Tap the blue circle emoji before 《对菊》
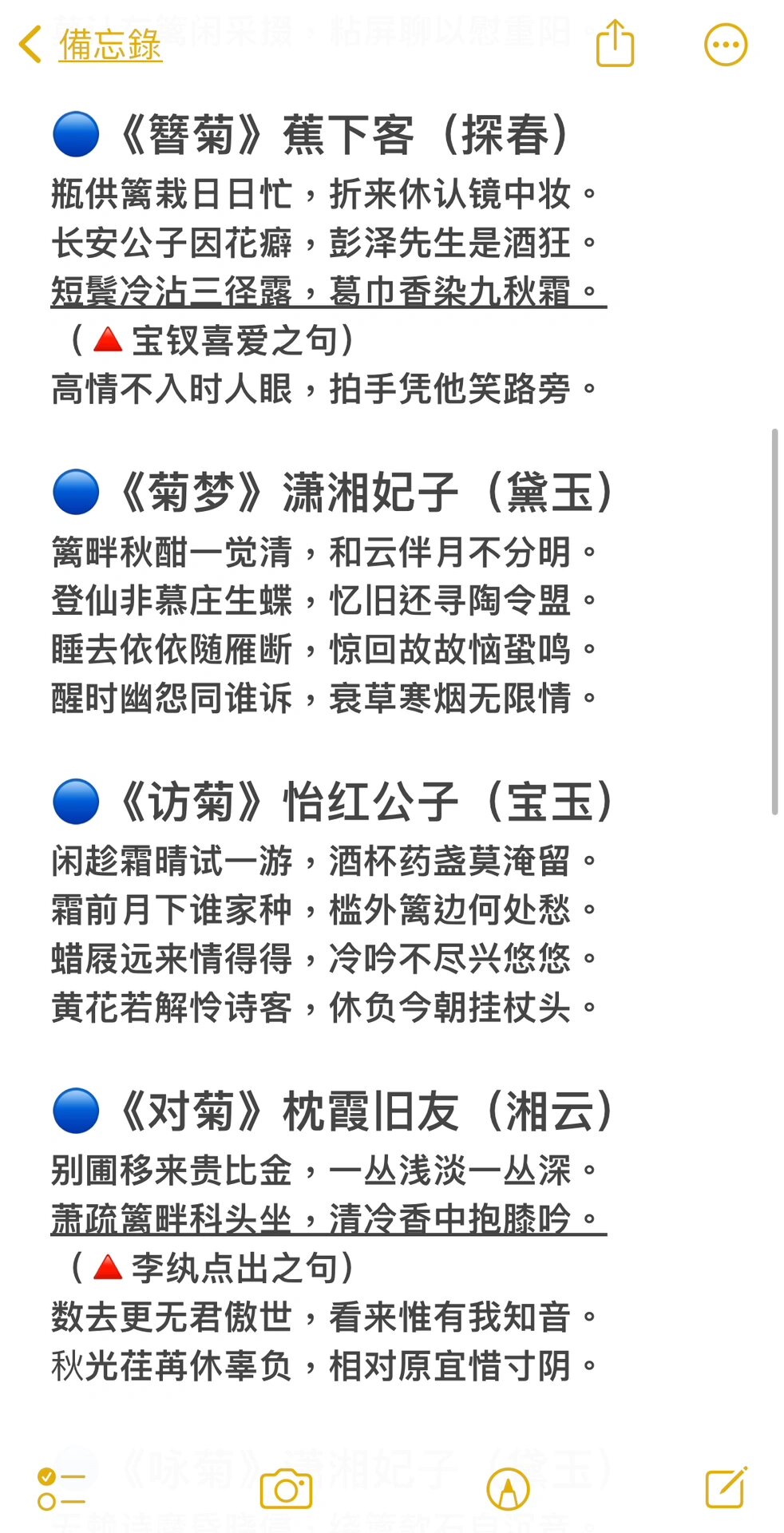784x1533 pixels. pyautogui.click(x=76, y=1108)
